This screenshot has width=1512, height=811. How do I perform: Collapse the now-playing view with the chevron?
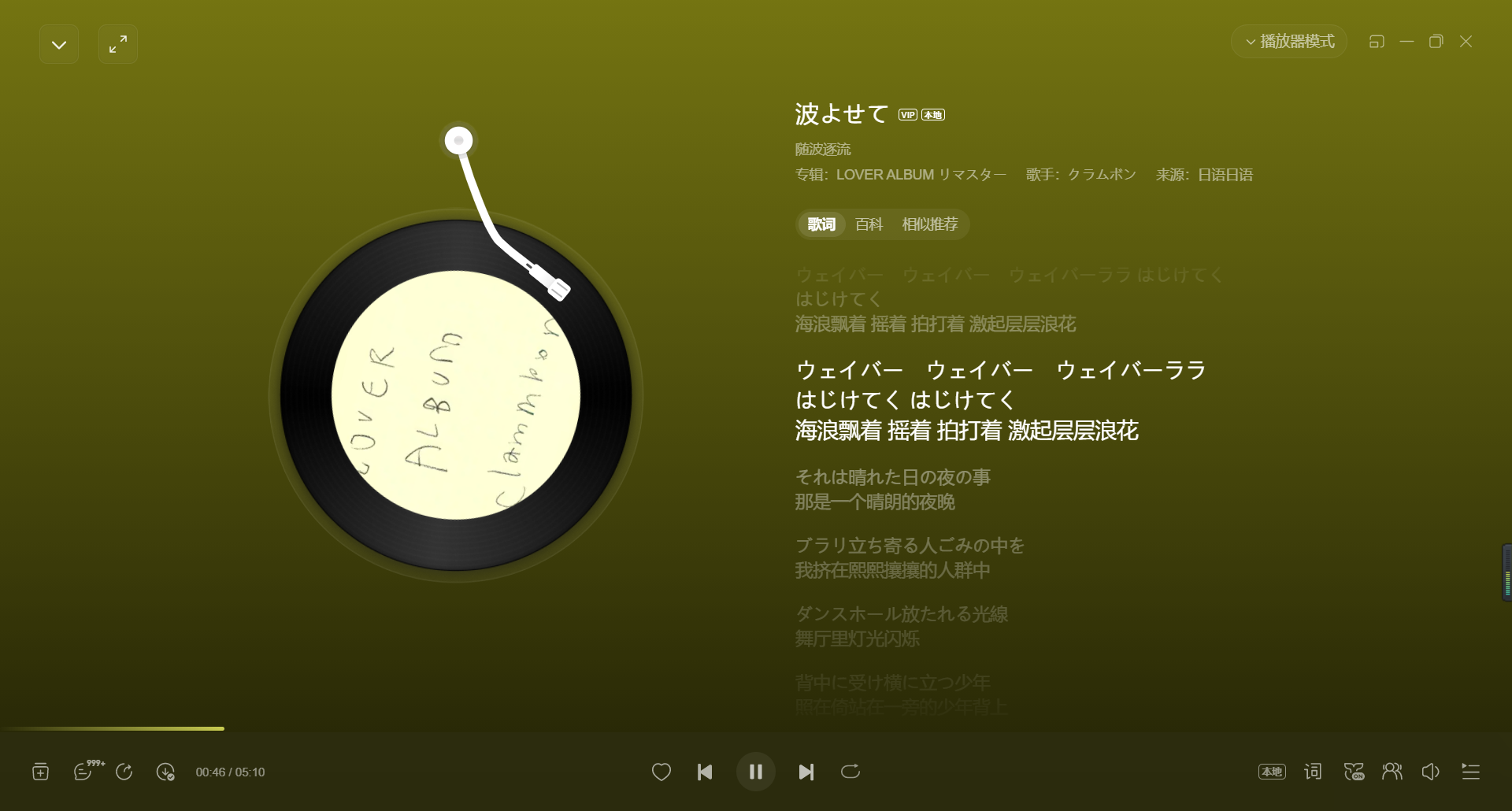click(x=59, y=44)
